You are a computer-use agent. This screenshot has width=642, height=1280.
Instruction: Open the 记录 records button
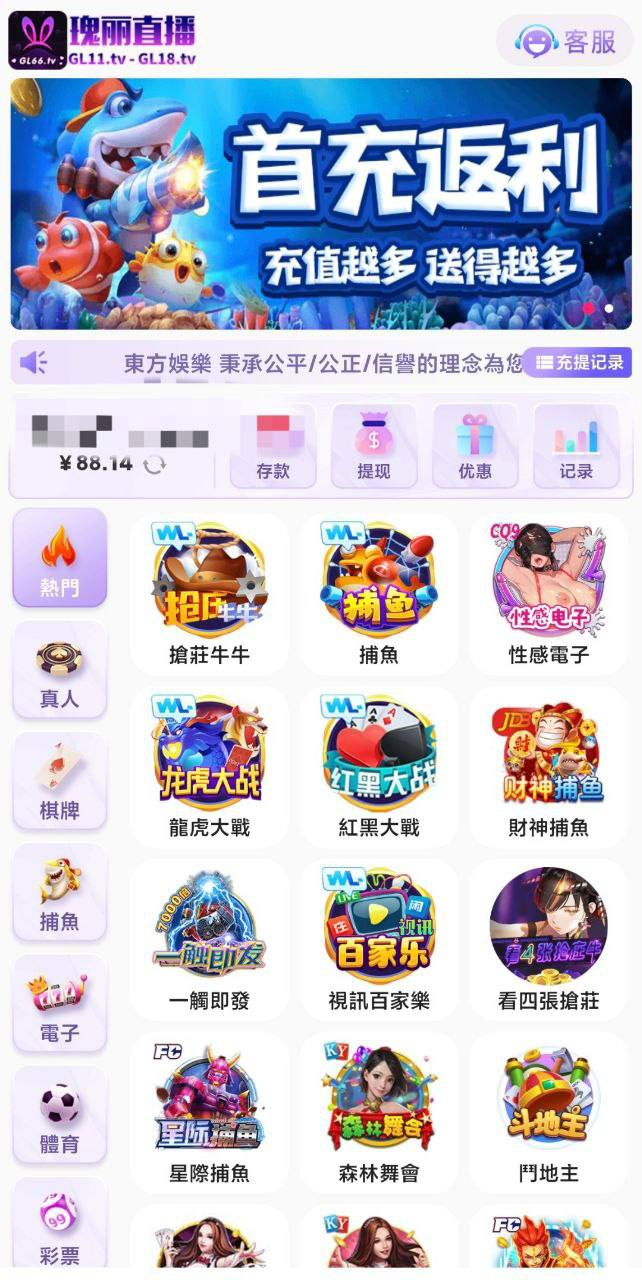click(x=576, y=445)
